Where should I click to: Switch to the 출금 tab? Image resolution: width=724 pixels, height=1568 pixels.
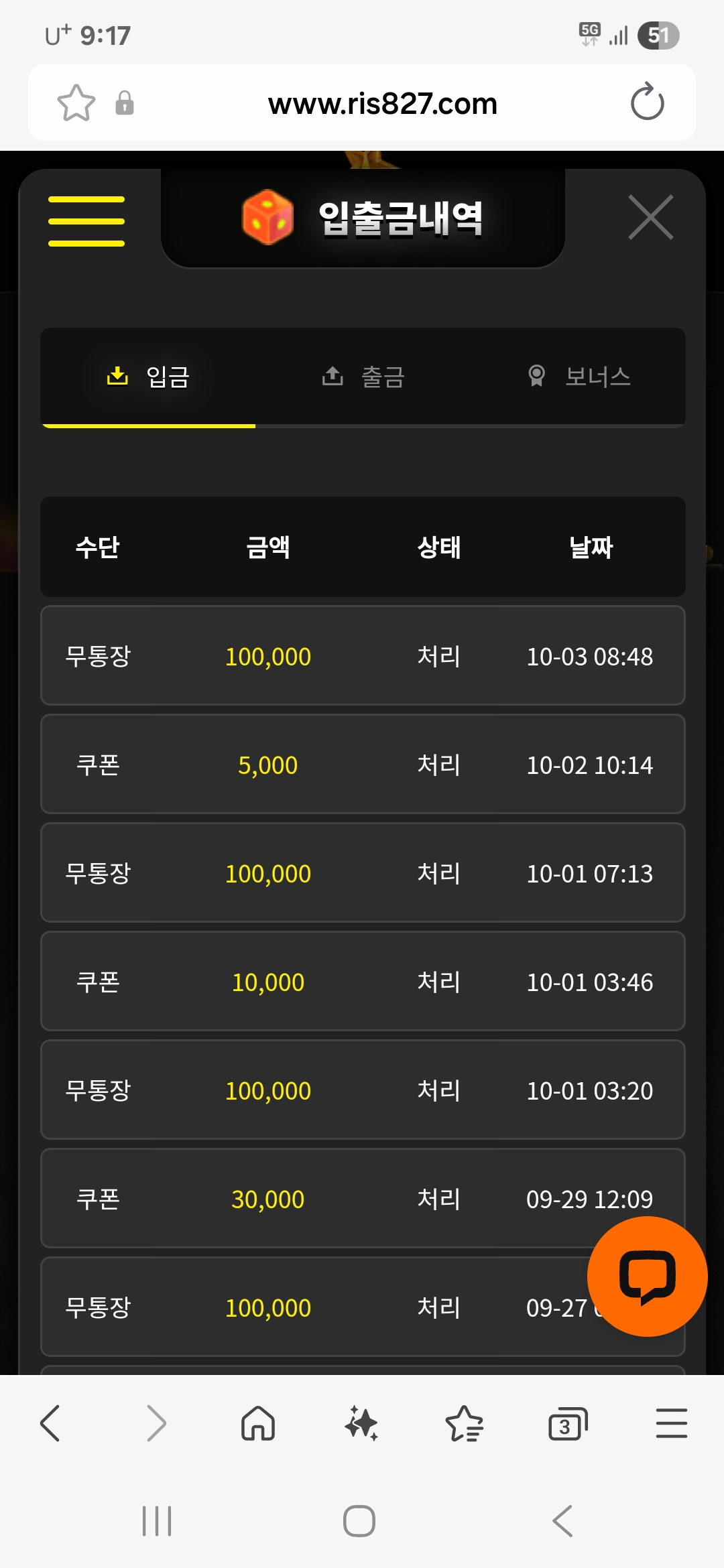pyautogui.click(x=363, y=377)
